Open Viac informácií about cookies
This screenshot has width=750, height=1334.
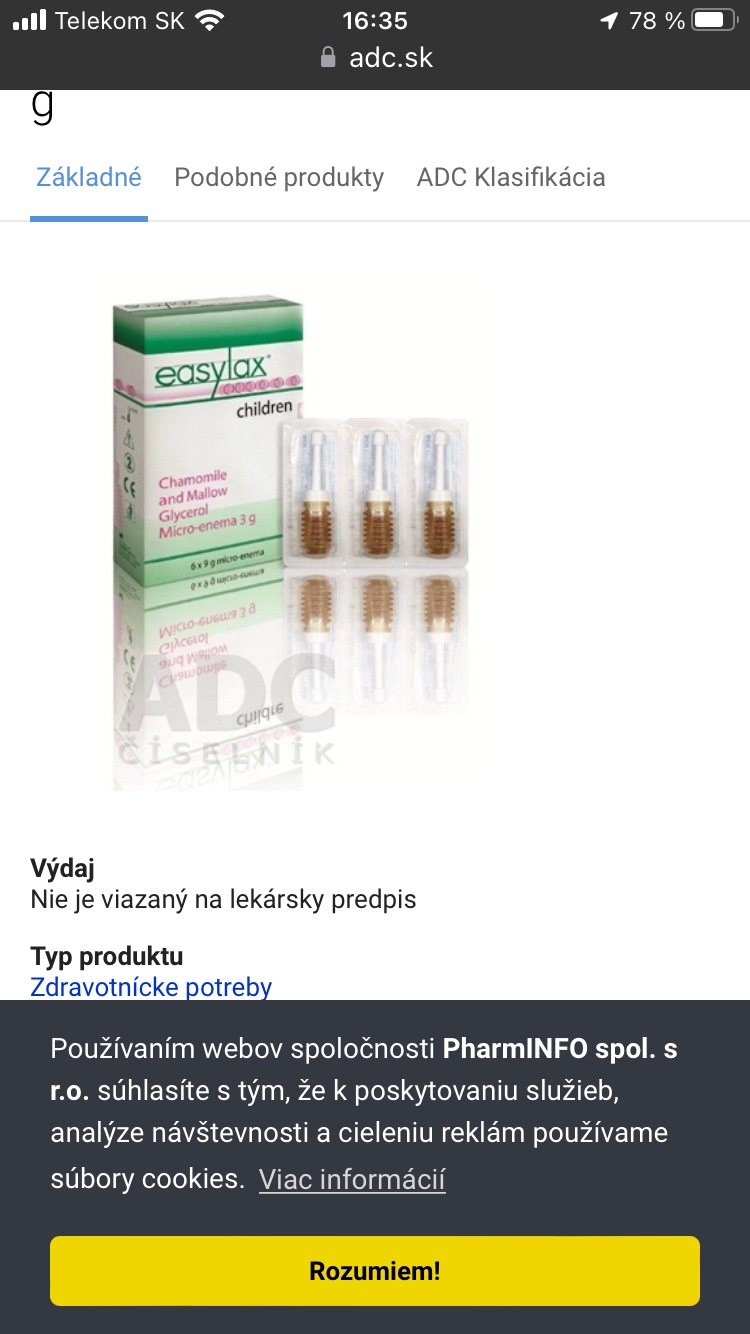click(352, 1179)
